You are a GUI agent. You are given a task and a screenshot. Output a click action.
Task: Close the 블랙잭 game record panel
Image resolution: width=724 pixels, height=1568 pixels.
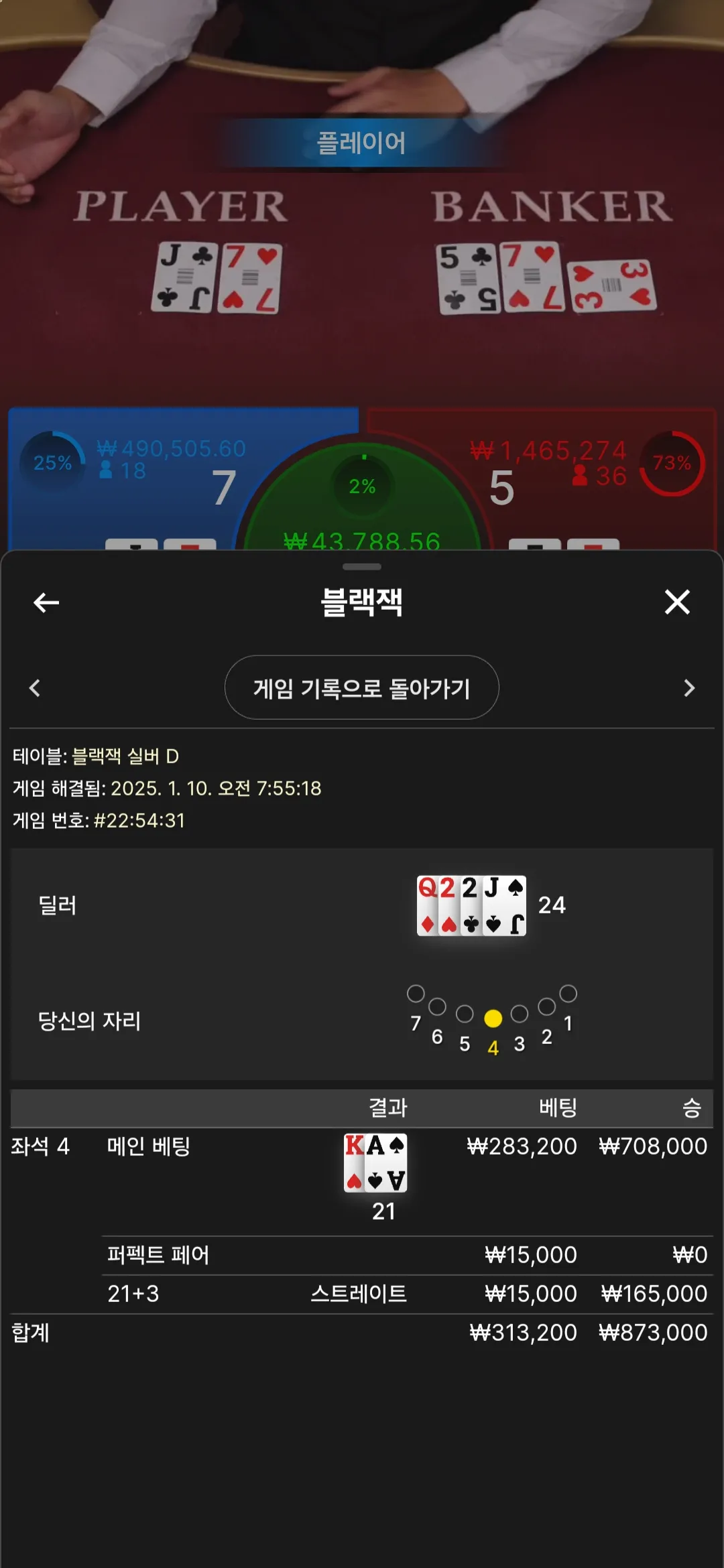click(677, 602)
